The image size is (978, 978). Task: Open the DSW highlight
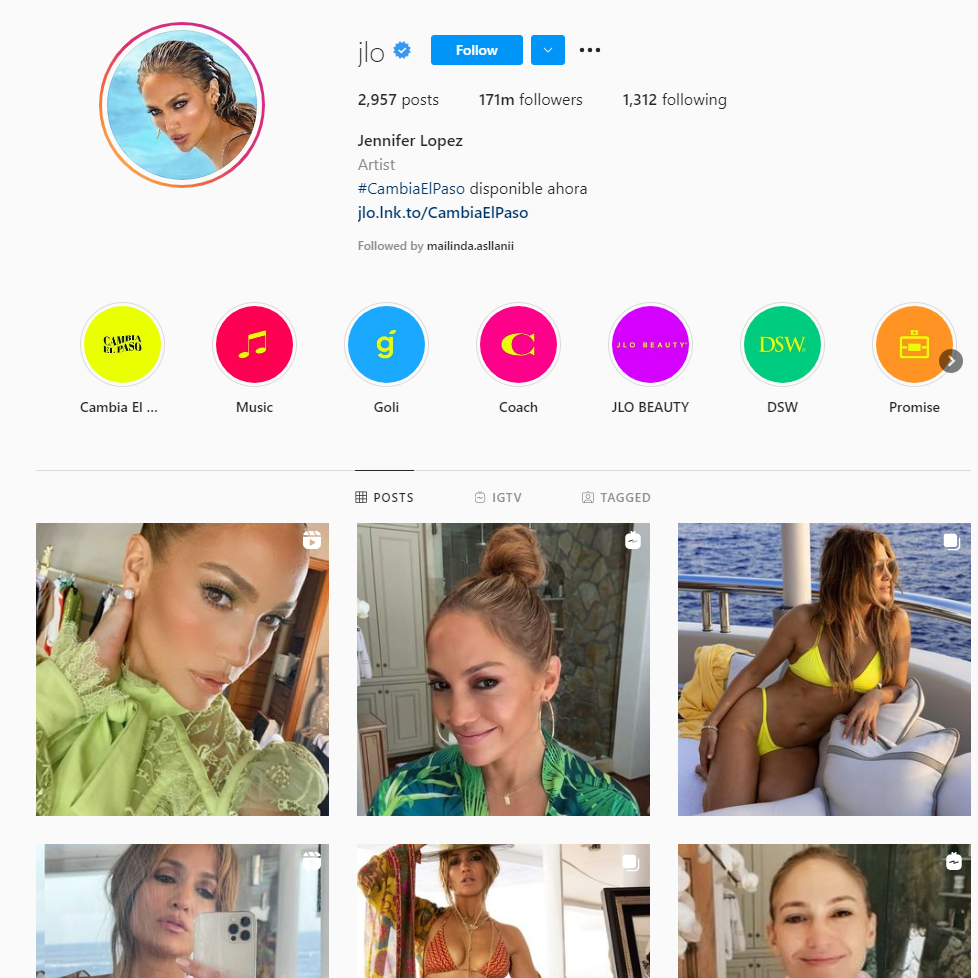click(782, 345)
